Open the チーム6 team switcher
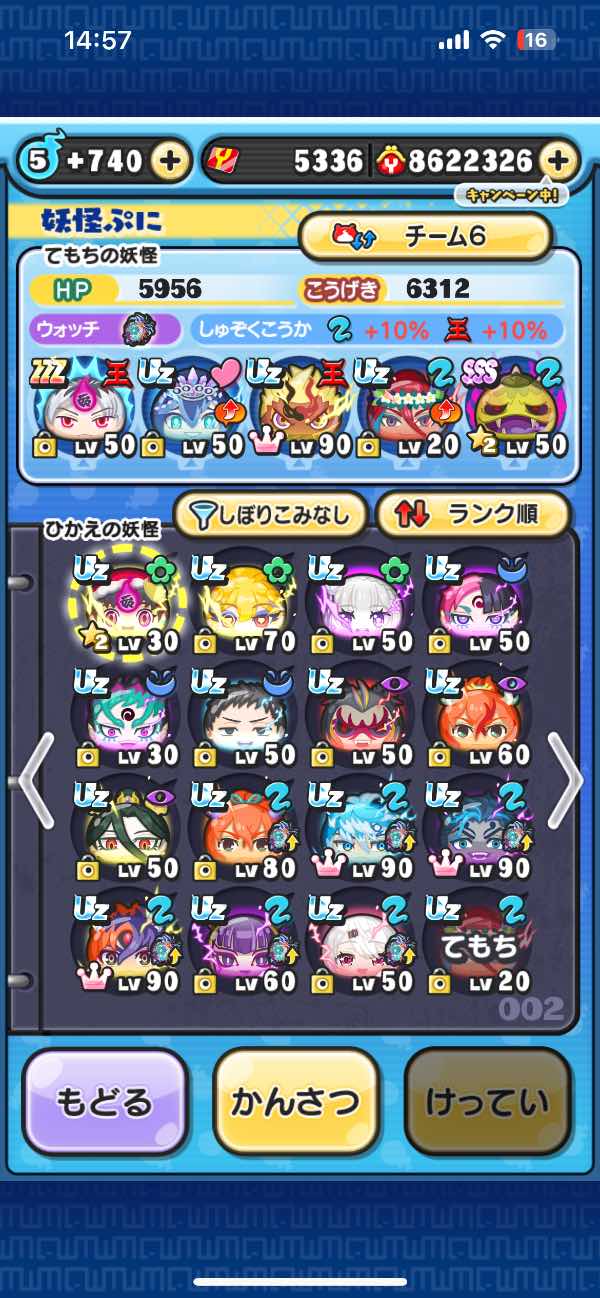Image resolution: width=600 pixels, height=1298 pixels. pyautogui.click(x=426, y=237)
